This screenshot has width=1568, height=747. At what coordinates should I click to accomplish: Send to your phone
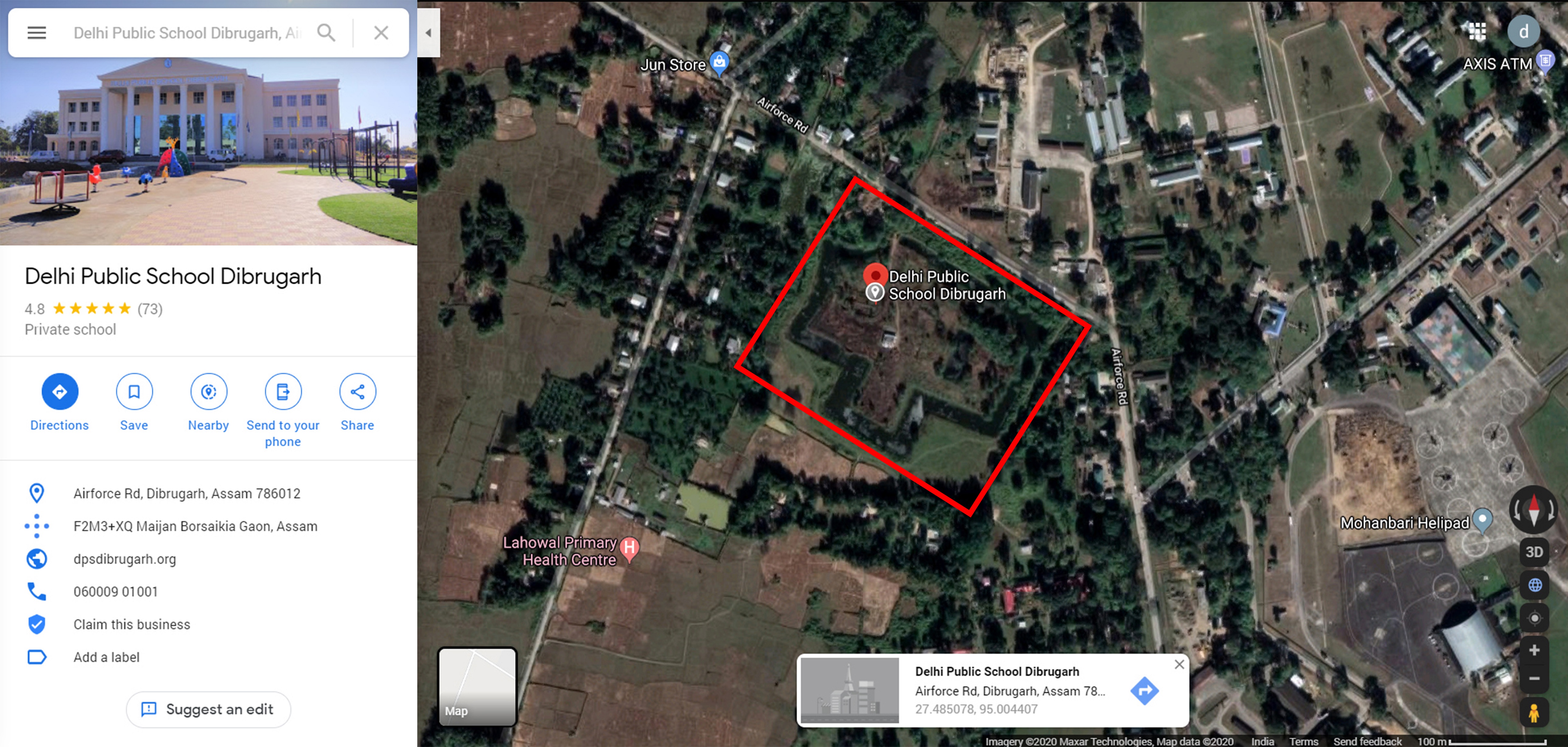283,391
